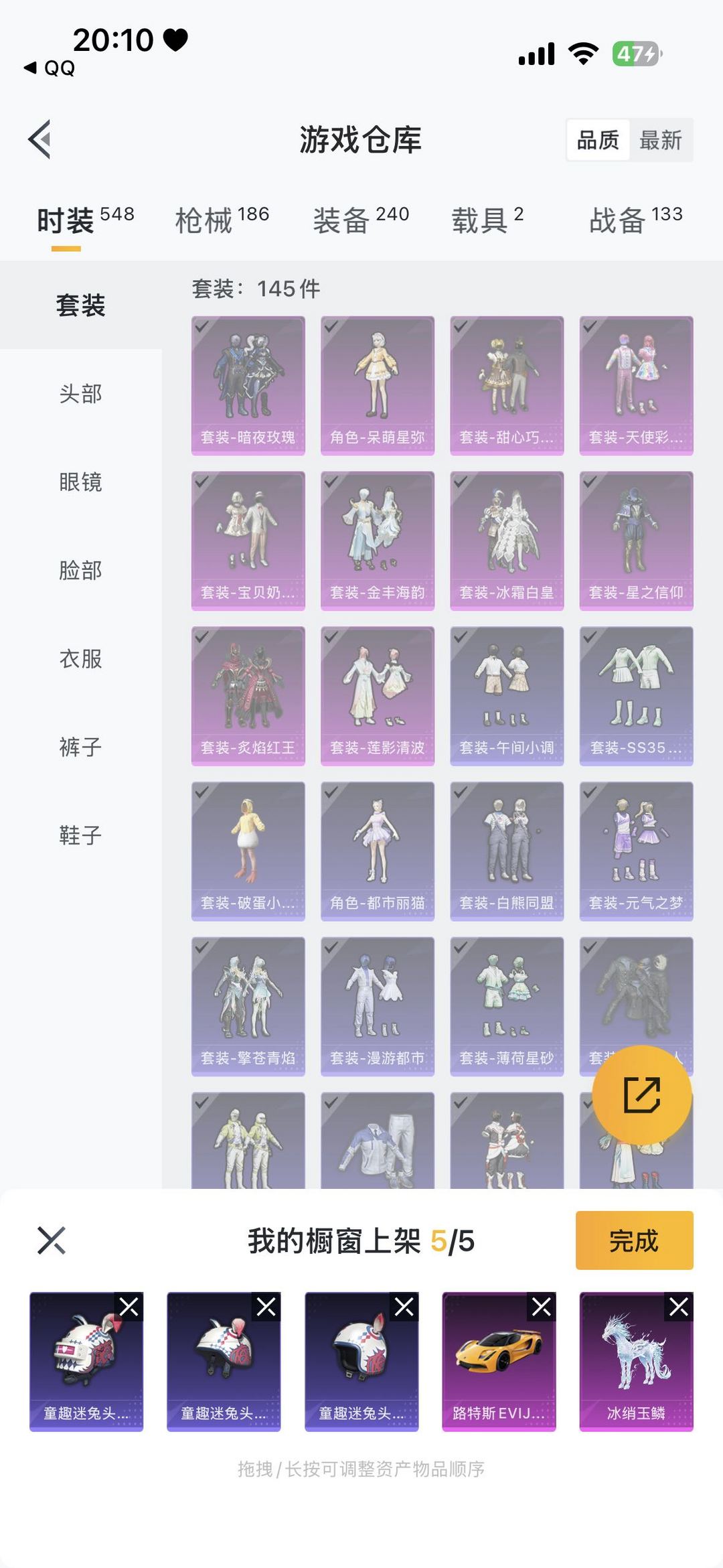Remove 冰绡玉鳞 from the showcase
This screenshot has height=1568, width=723.
point(679,1307)
